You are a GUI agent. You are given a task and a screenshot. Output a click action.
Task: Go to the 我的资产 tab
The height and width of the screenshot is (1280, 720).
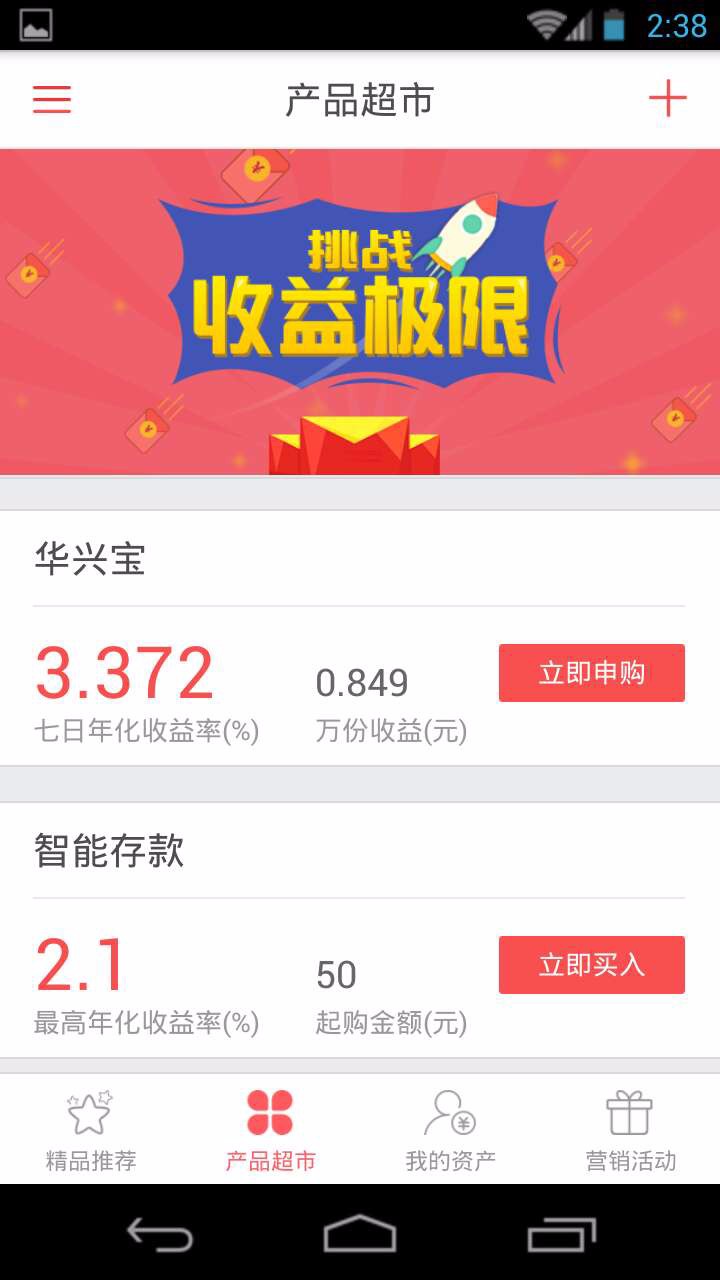click(x=450, y=1131)
